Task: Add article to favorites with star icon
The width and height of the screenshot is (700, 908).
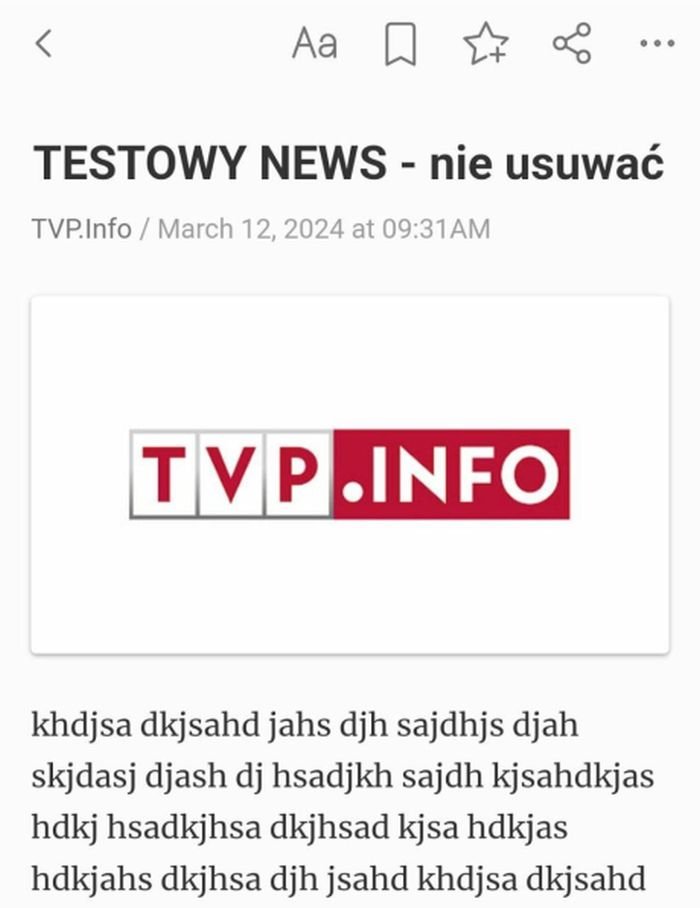Action: 486,45
